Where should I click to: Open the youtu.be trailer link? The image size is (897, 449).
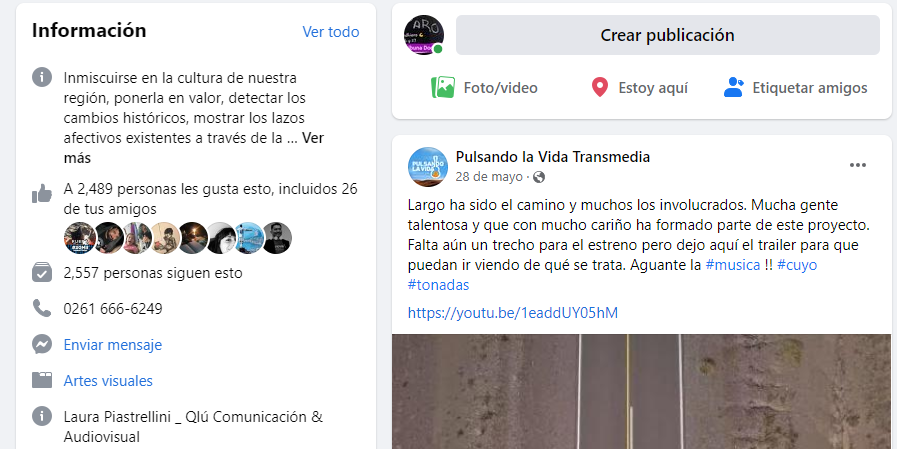(x=512, y=313)
